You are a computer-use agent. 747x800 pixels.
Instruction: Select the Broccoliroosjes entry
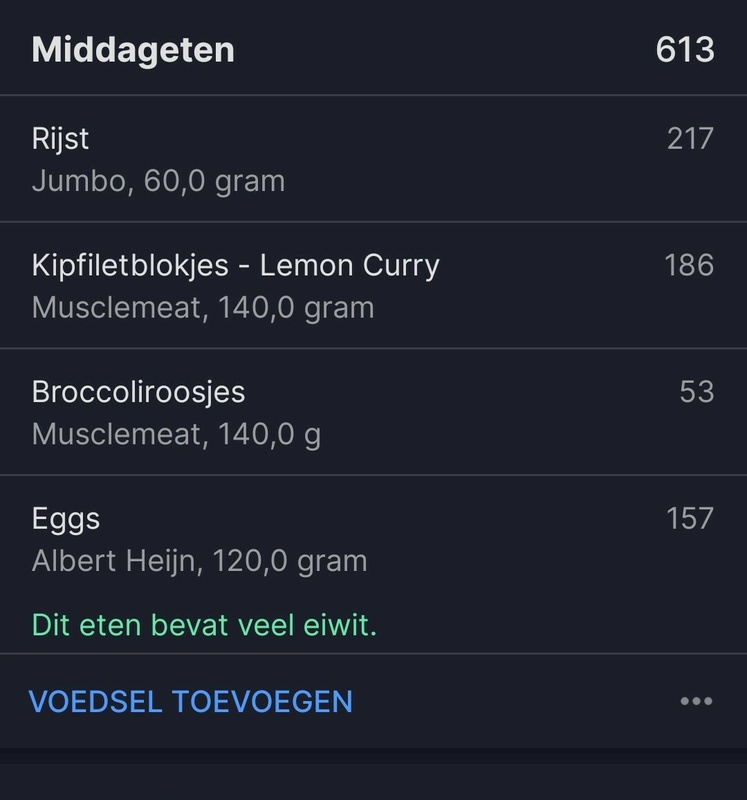tap(373, 412)
